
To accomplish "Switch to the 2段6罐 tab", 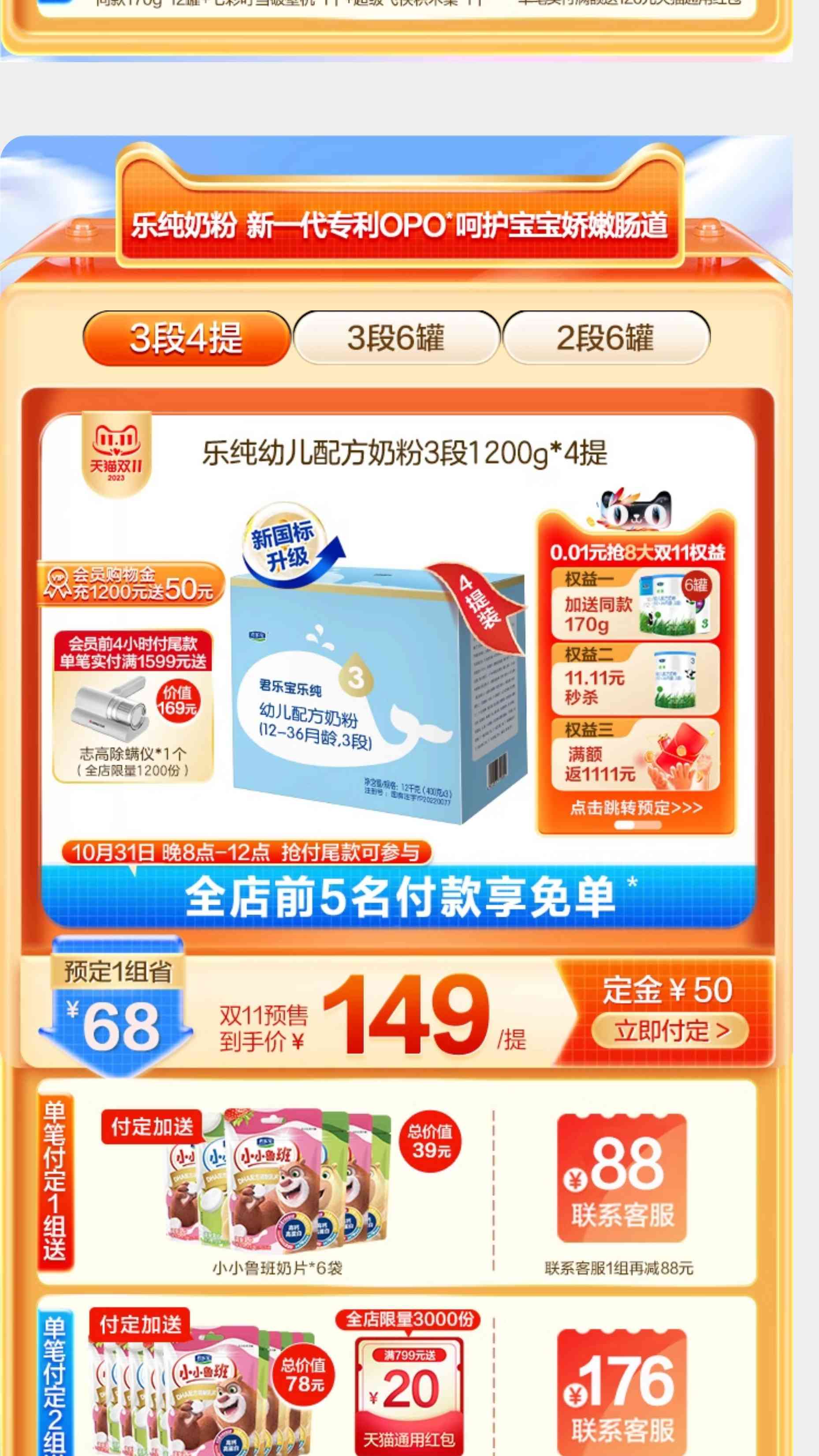I will pos(605,338).
